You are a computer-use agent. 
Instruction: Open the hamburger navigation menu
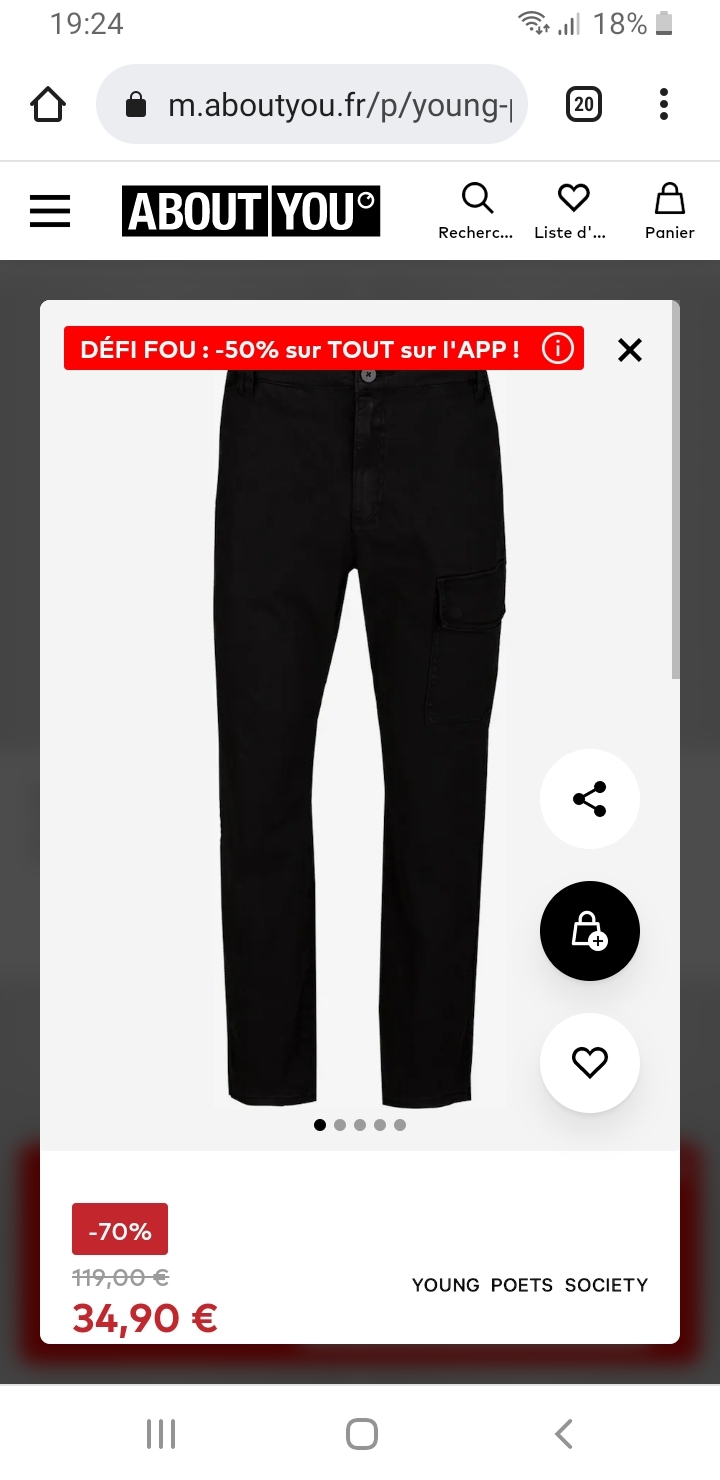(x=50, y=211)
